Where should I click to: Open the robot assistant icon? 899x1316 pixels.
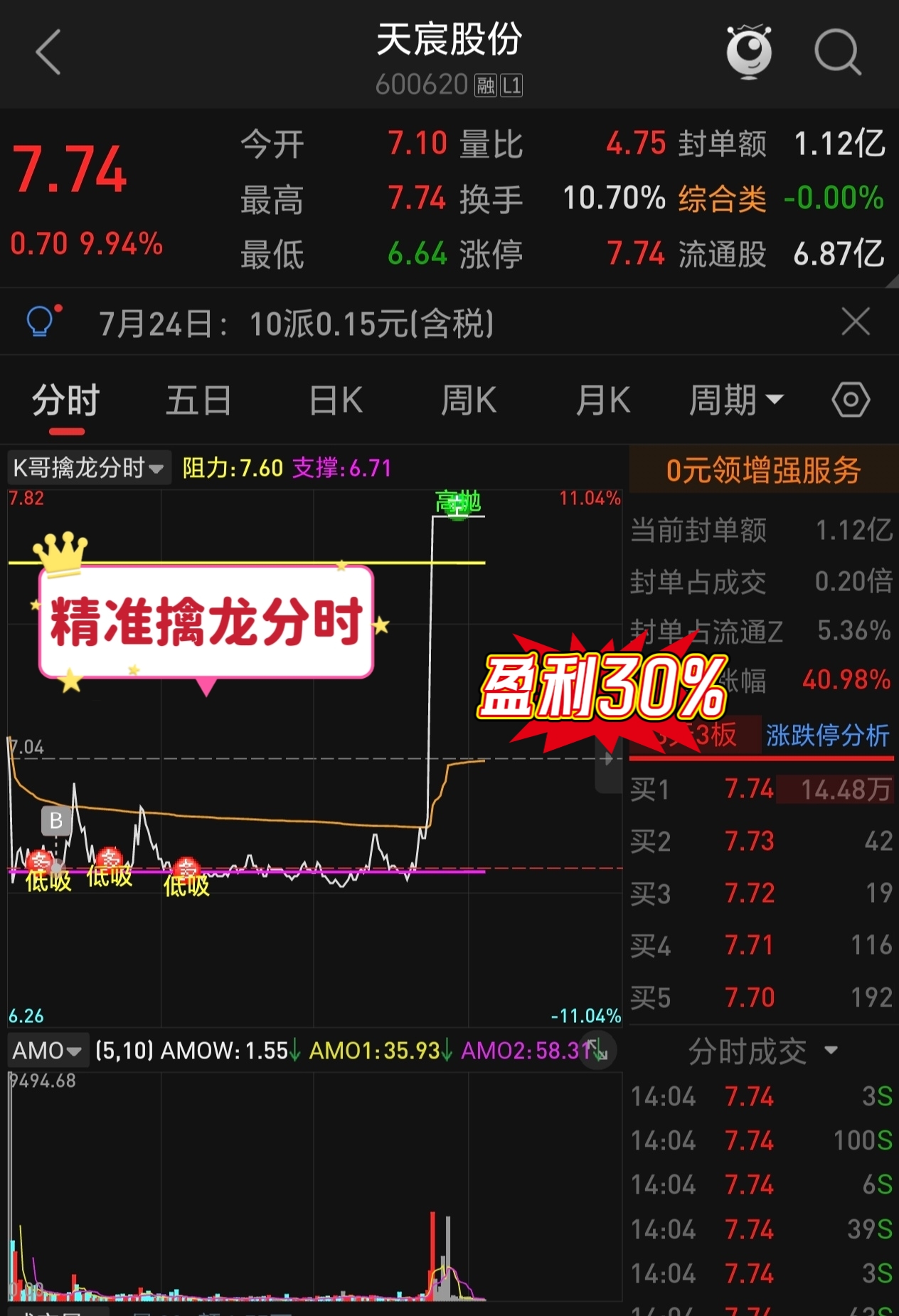click(x=749, y=51)
